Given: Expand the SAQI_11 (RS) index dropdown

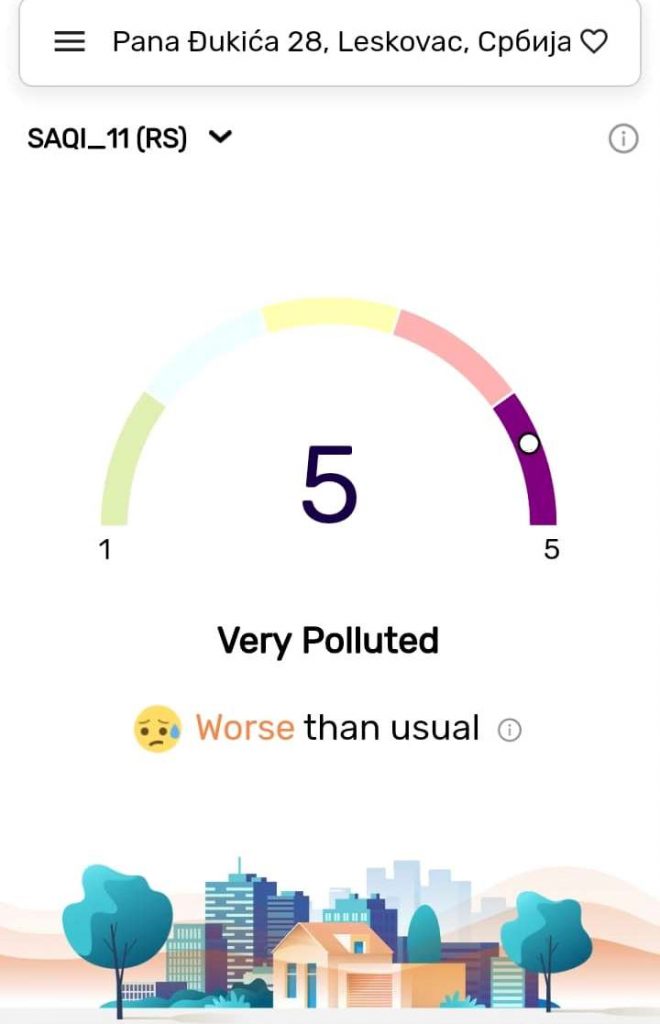Looking at the screenshot, I should [x=220, y=138].
